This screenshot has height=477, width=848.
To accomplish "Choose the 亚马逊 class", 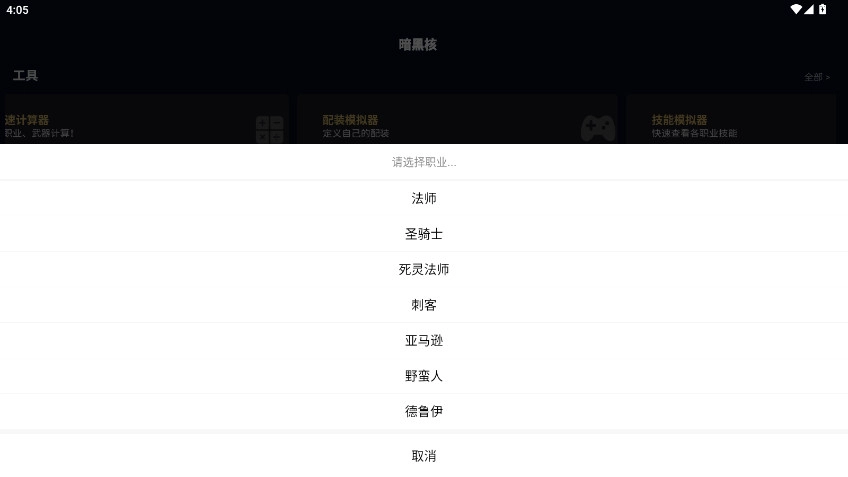I will [x=424, y=340].
